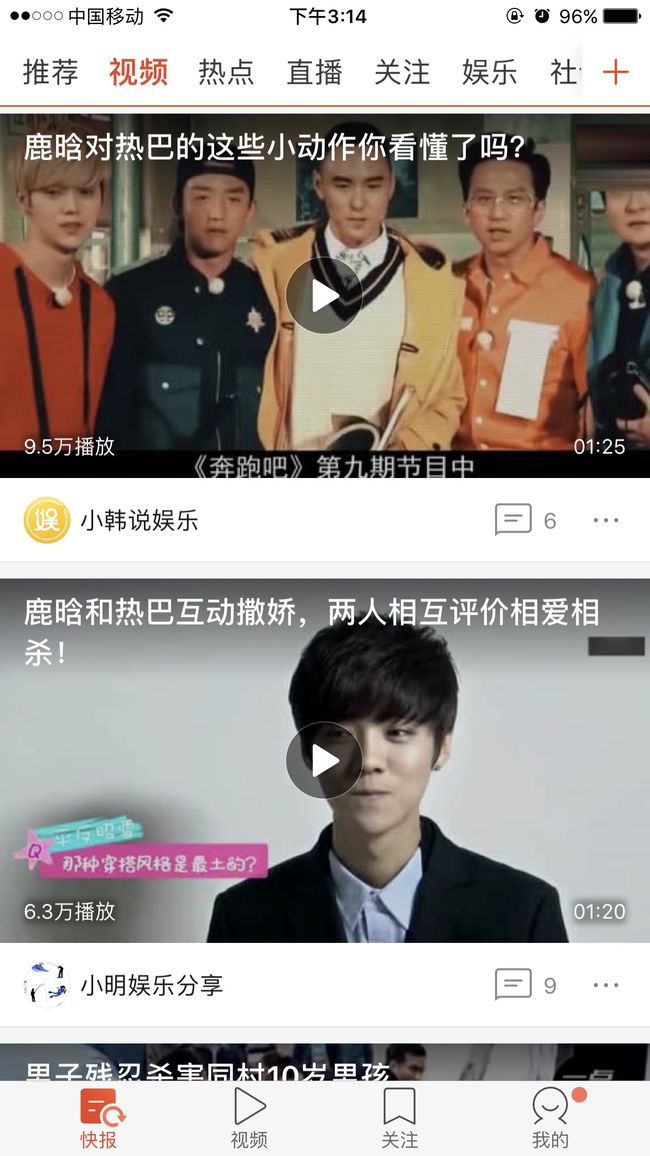Switch to the 热点 top tab
This screenshot has height=1156, width=650.
tap(226, 72)
